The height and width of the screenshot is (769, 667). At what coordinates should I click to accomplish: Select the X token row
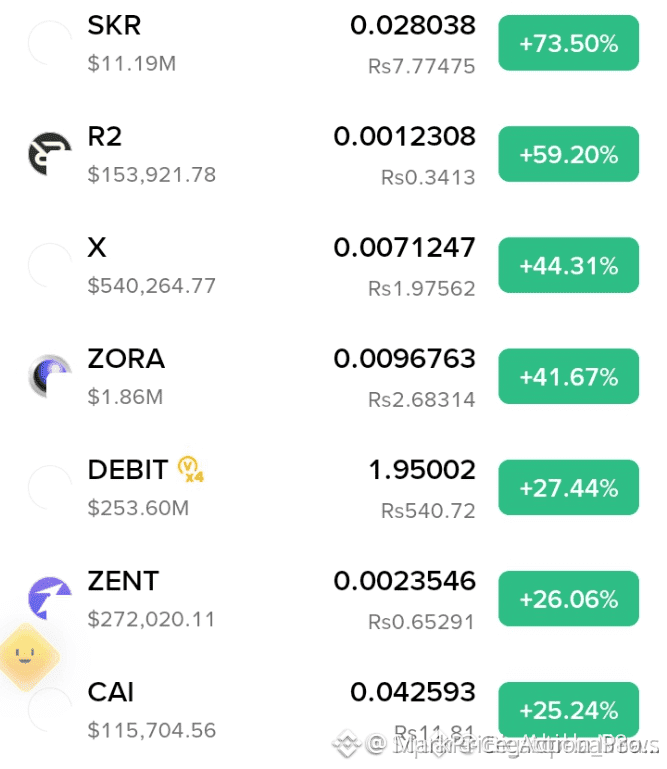coord(334,265)
